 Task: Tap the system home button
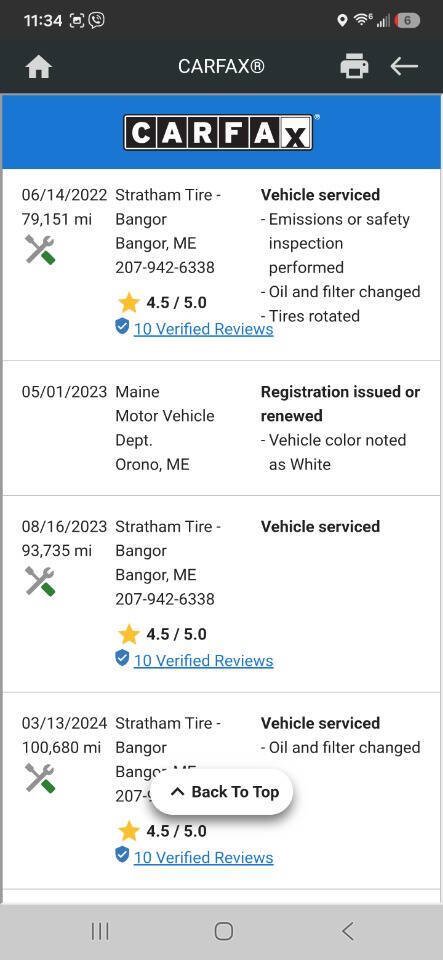(224, 931)
